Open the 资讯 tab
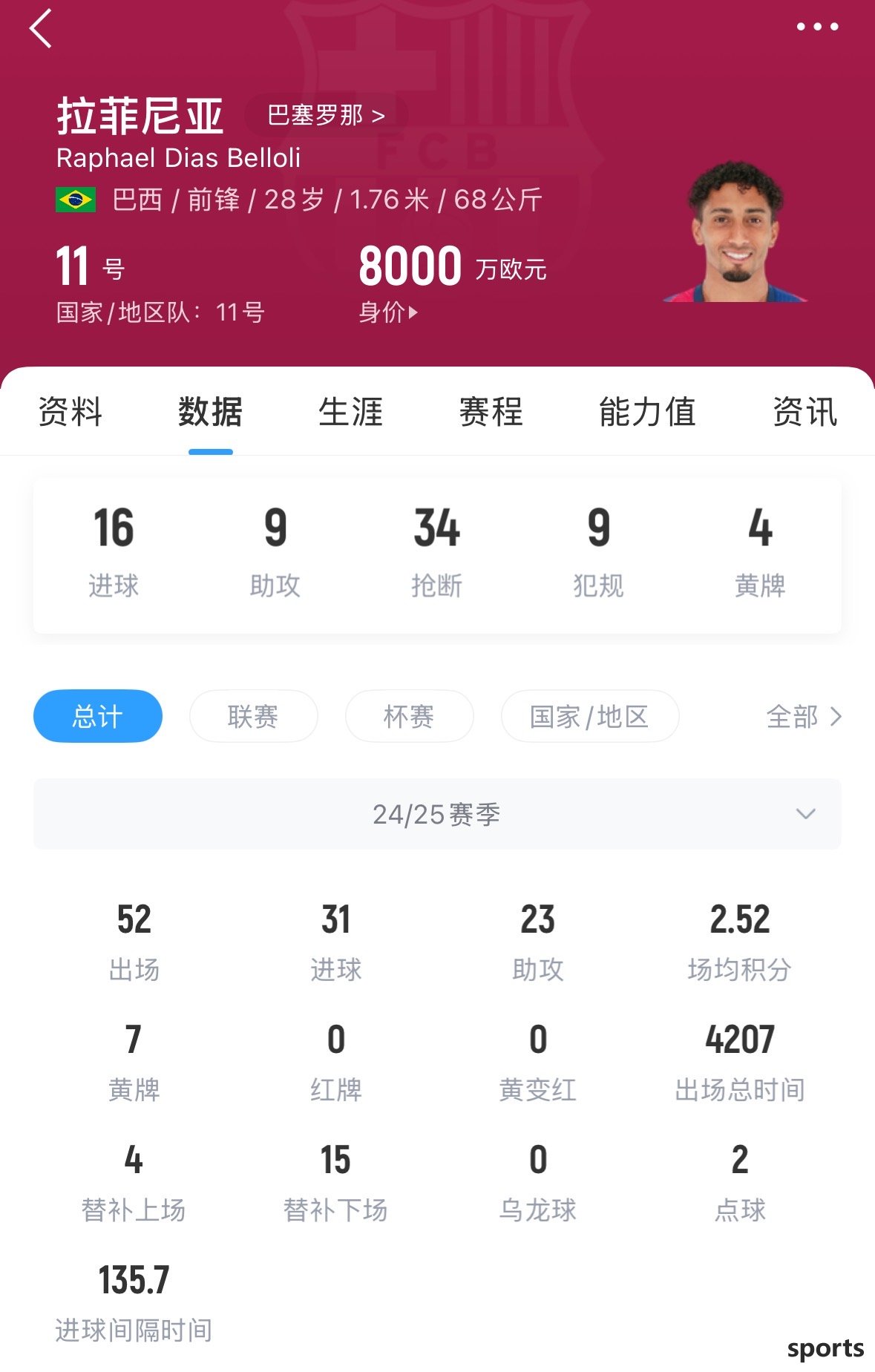 pyautogui.click(x=804, y=412)
